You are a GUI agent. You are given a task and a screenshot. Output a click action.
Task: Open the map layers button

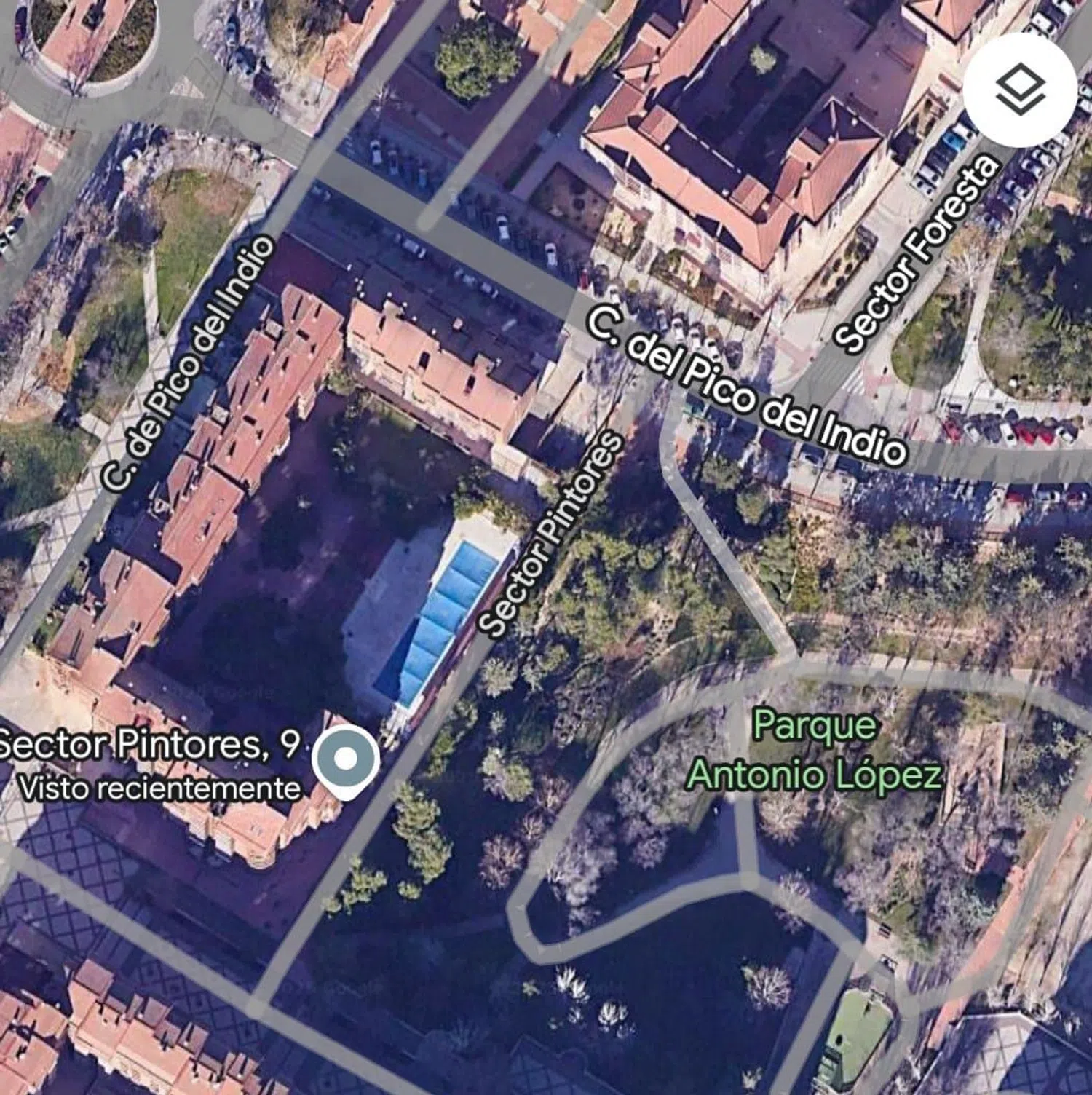pyautogui.click(x=1019, y=90)
